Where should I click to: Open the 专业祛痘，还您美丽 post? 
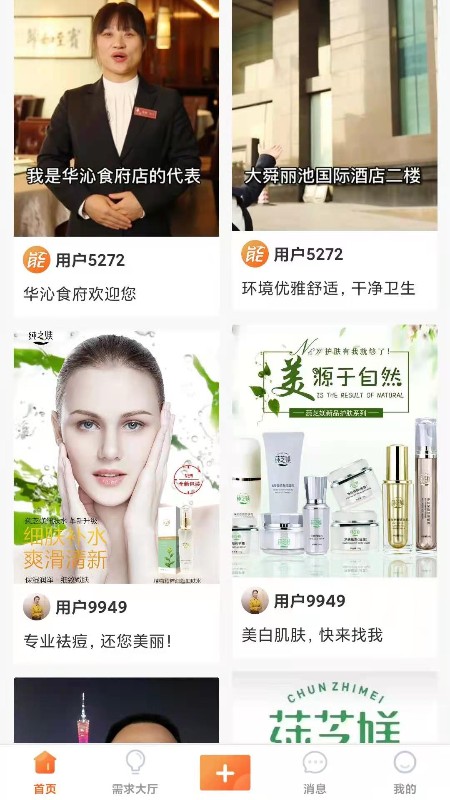pyautogui.click(x=116, y=495)
